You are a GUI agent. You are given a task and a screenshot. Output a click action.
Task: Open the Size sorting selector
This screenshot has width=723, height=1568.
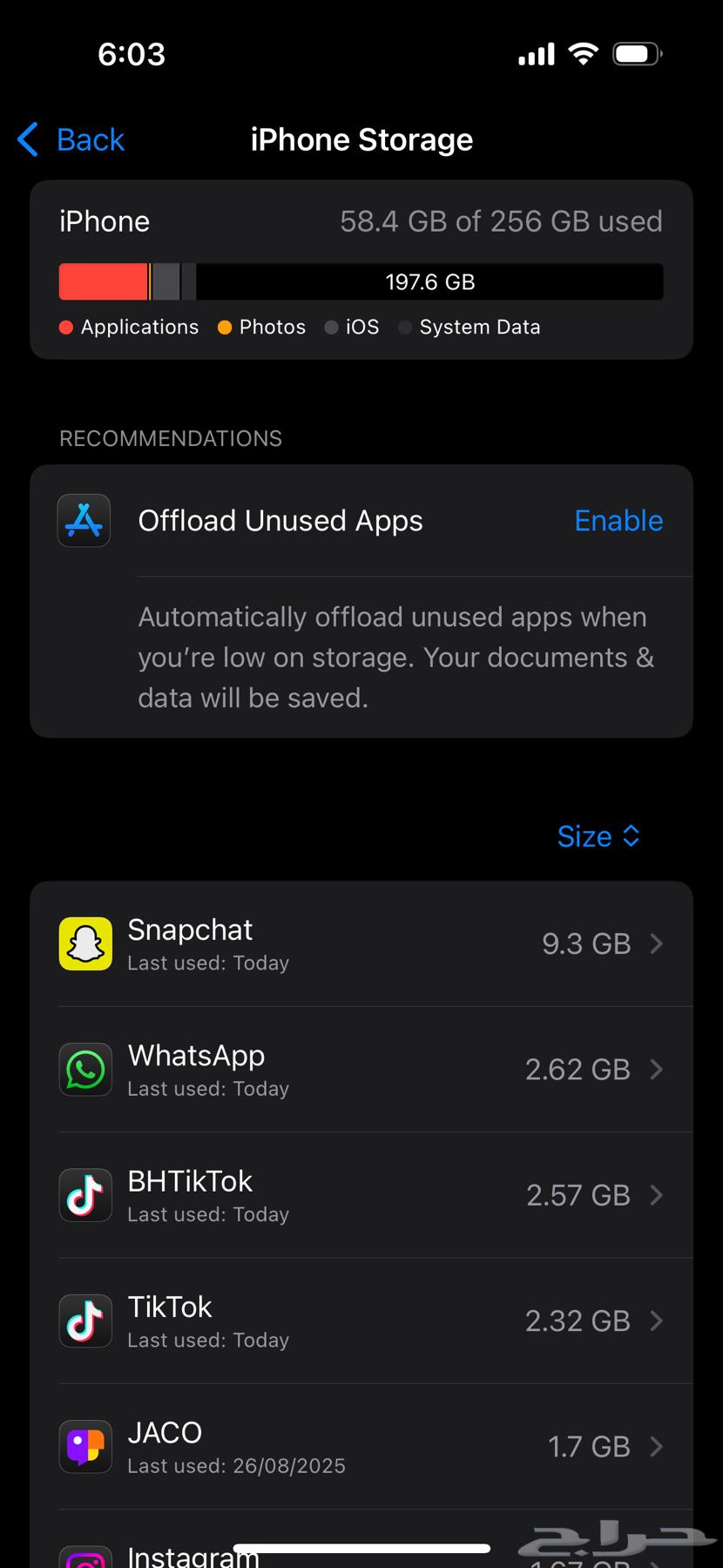click(599, 835)
